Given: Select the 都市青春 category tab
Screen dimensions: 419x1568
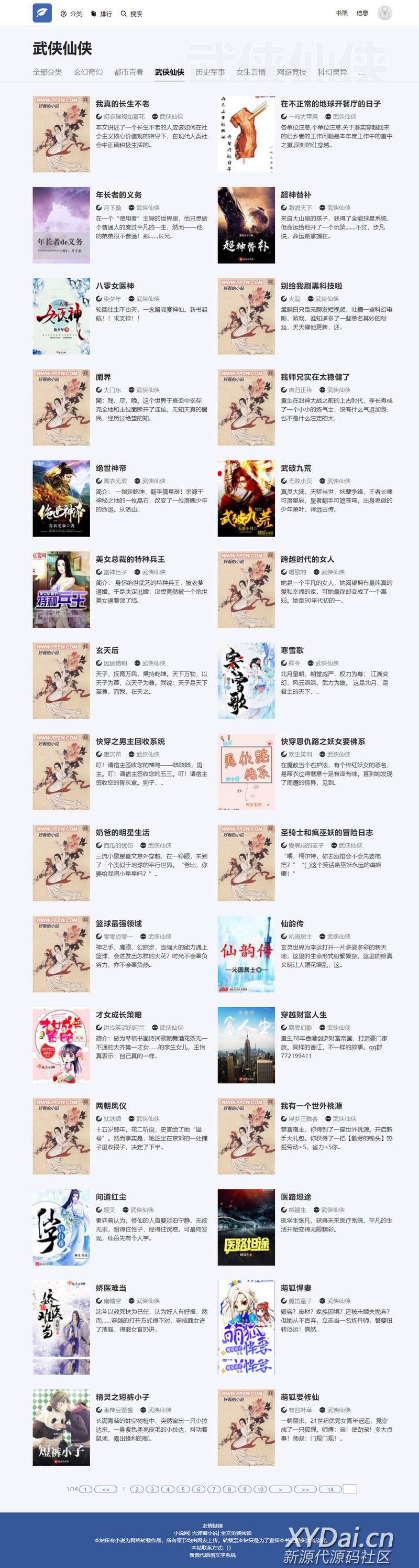Looking at the screenshot, I should pyautogui.click(x=129, y=72).
